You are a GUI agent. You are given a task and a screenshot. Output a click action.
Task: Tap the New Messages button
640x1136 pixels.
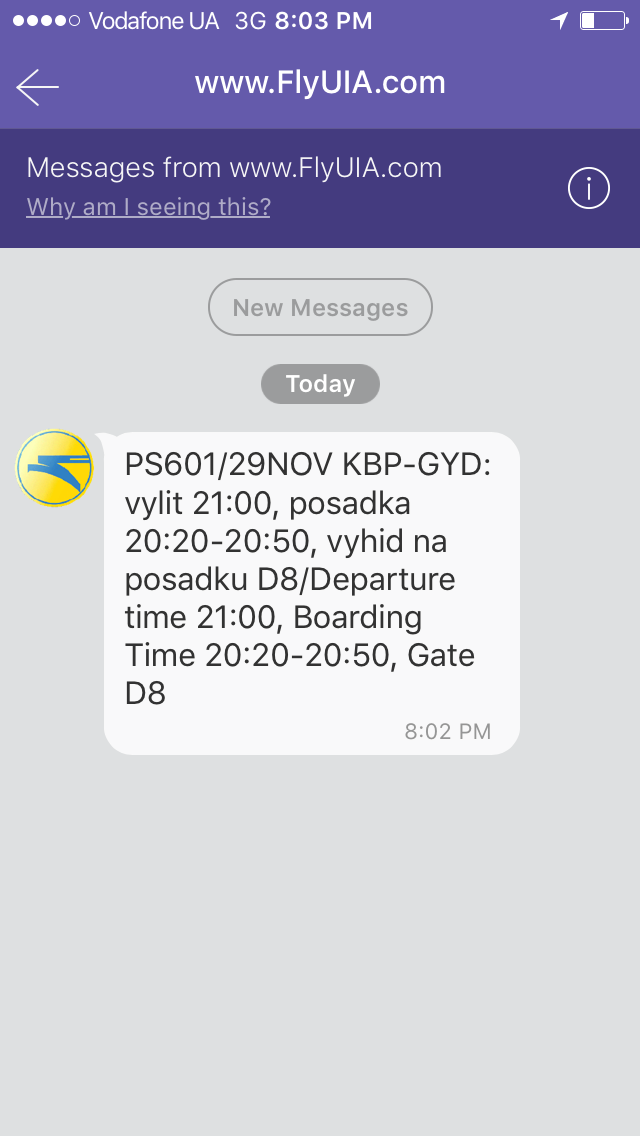(320, 307)
